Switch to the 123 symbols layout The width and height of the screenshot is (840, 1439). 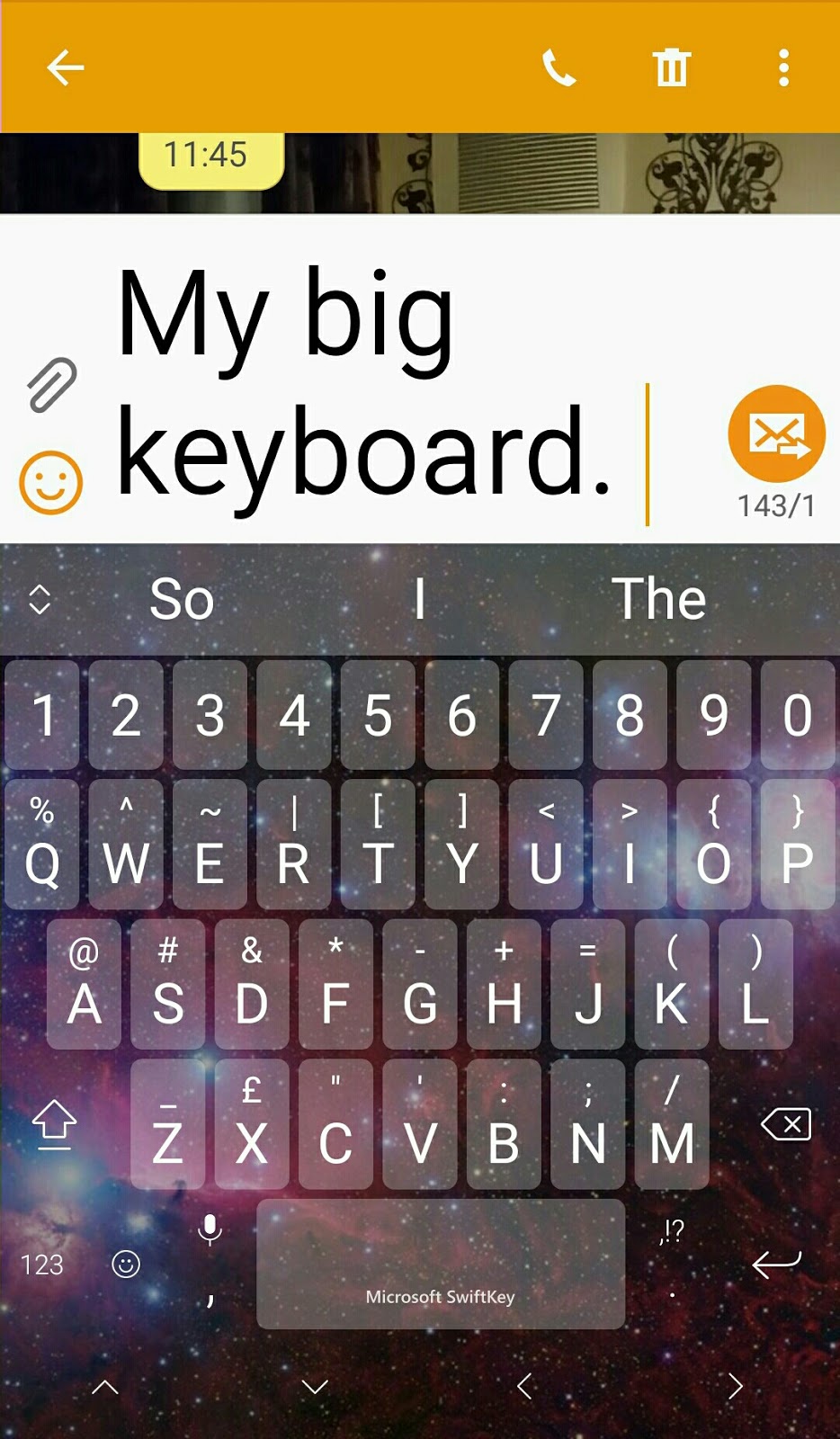tap(41, 1265)
